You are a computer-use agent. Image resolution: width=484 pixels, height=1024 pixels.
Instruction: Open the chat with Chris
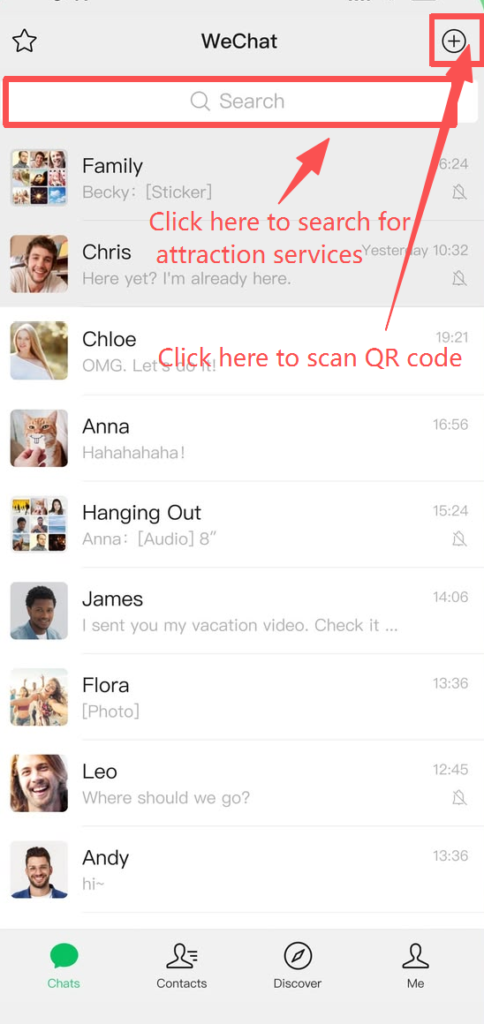pyautogui.click(x=242, y=264)
